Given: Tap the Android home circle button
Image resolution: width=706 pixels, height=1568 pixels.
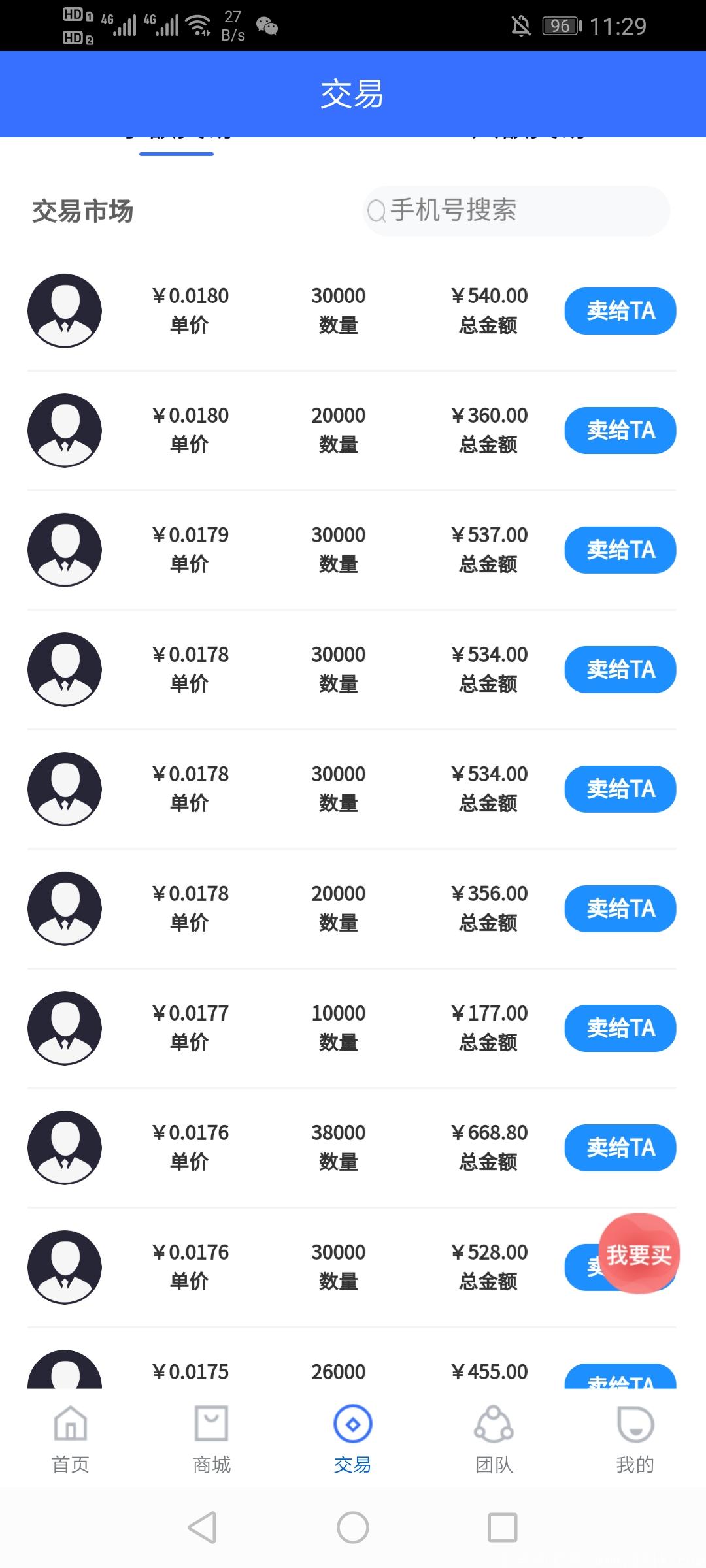Looking at the screenshot, I should (x=352, y=1529).
